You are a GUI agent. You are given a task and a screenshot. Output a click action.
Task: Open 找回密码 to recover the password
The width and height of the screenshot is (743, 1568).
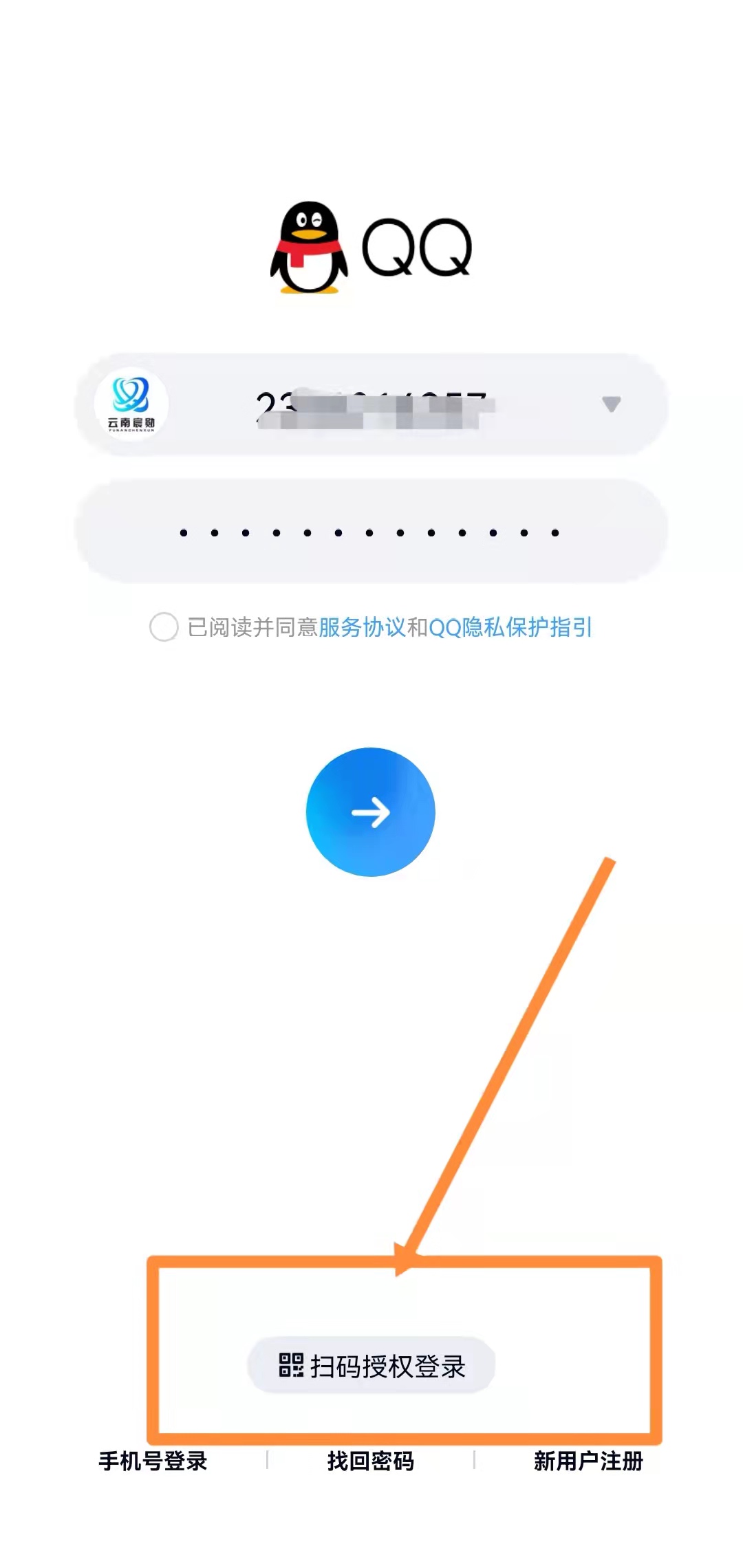coord(371,1461)
